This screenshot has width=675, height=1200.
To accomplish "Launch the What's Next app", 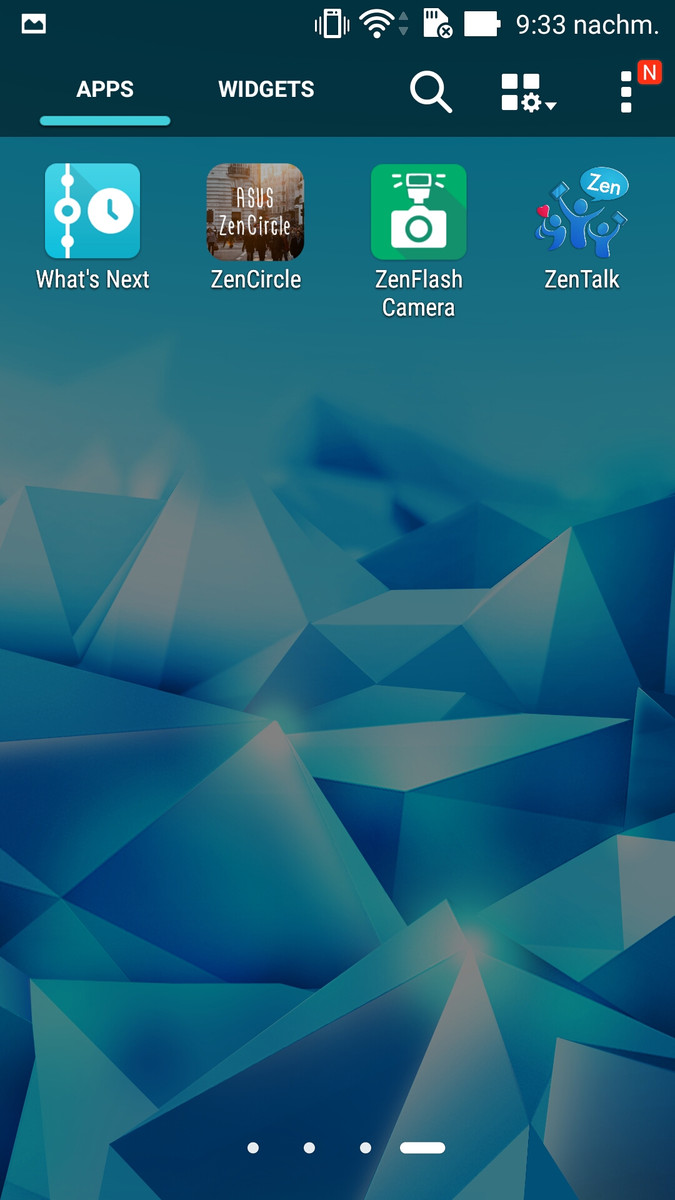I will click(x=93, y=212).
